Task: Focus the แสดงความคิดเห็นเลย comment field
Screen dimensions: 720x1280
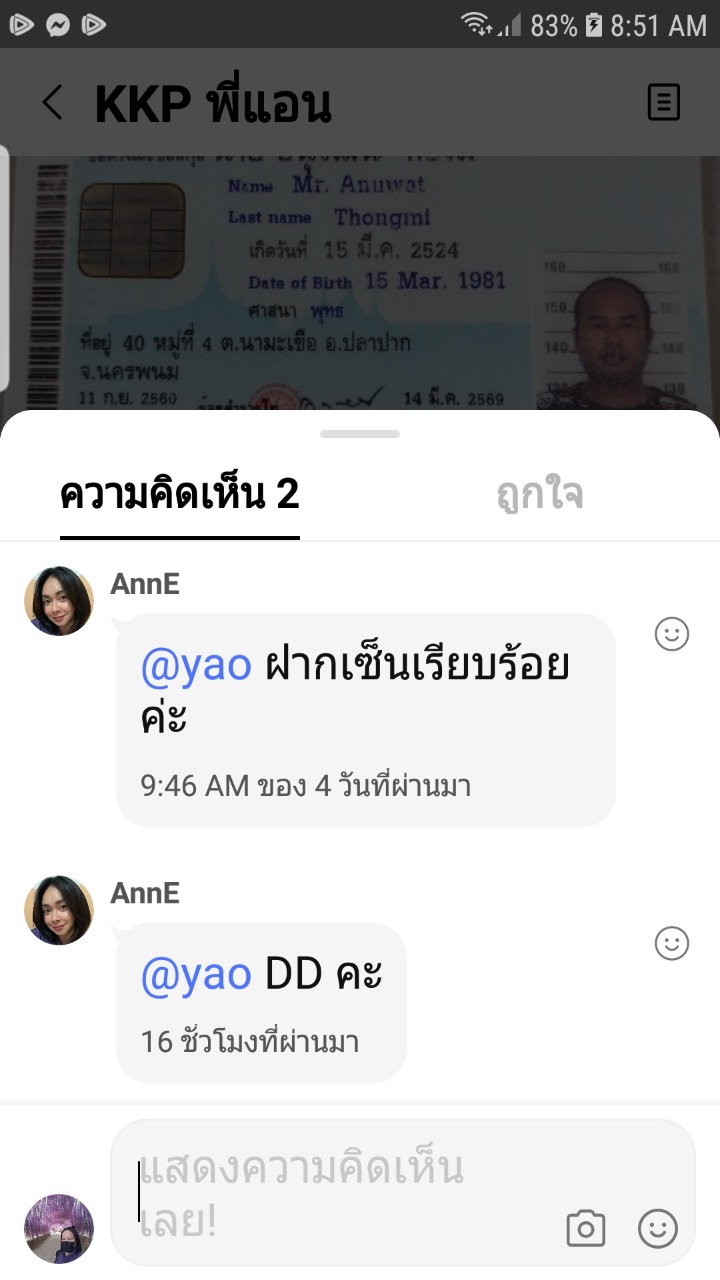Action: [x=340, y=1192]
